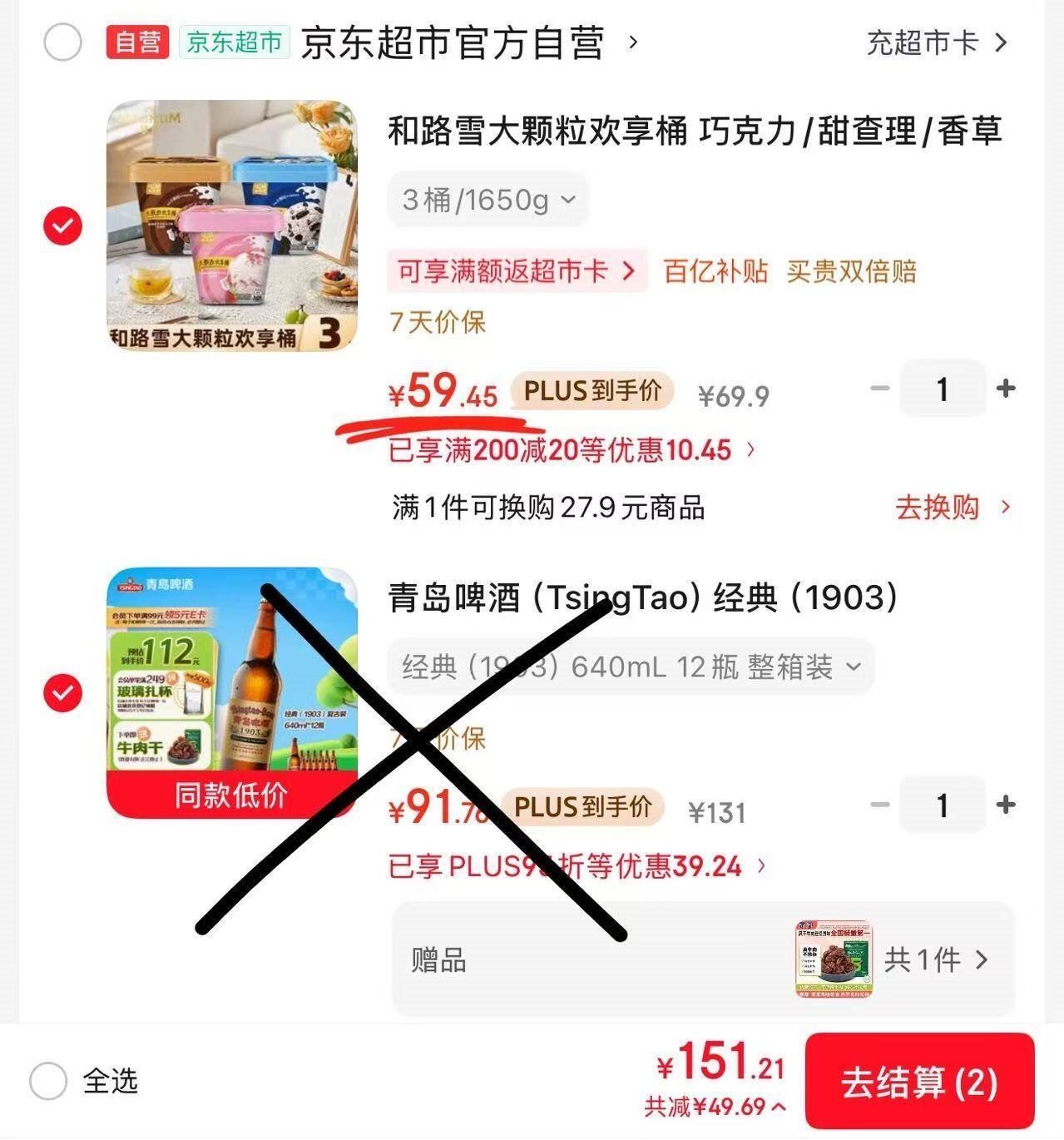View 已享满200减20 discount details

[x=572, y=450]
